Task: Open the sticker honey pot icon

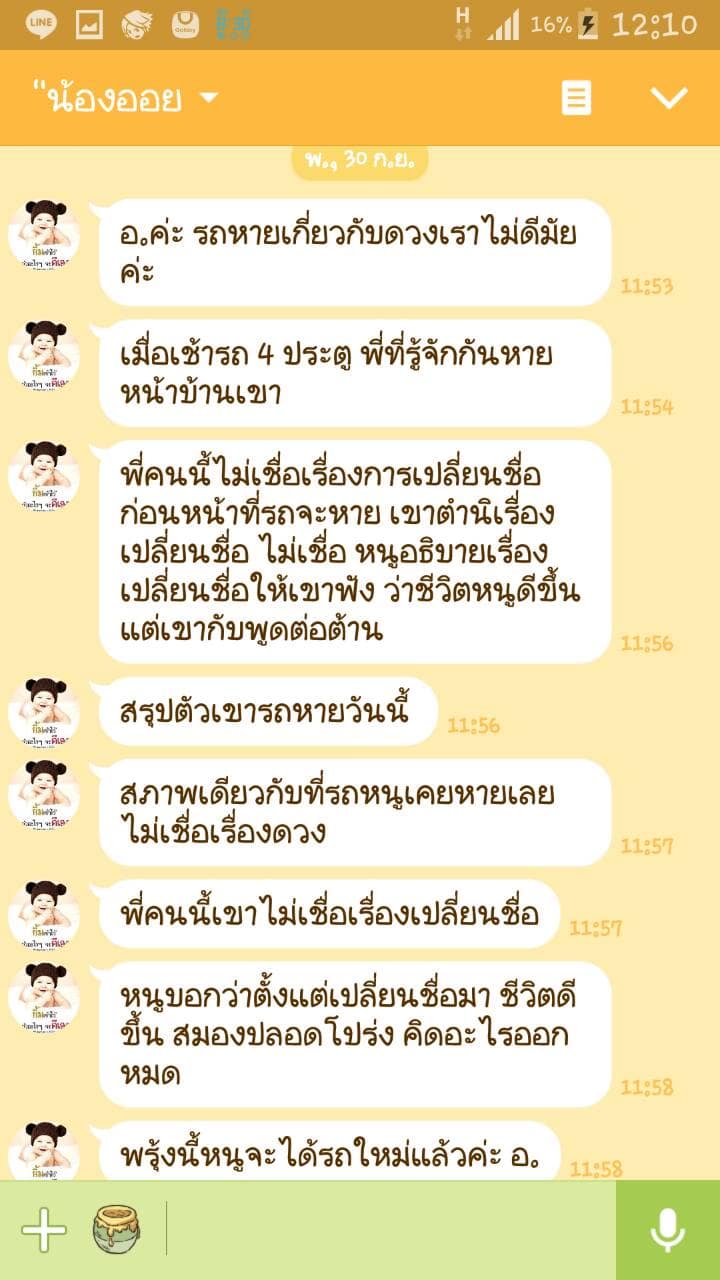Action: pos(116,1230)
